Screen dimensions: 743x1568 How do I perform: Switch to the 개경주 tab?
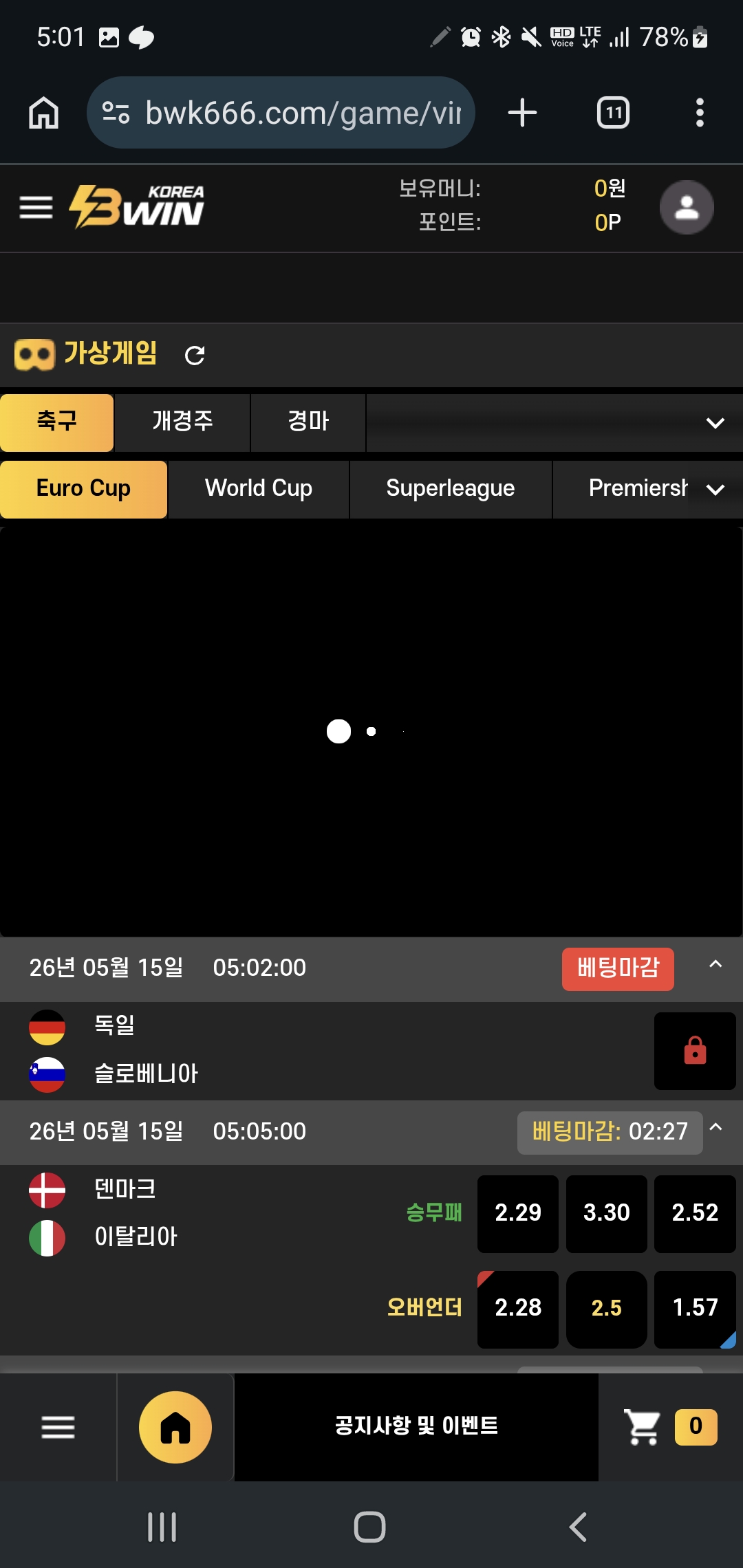pyautogui.click(x=182, y=422)
